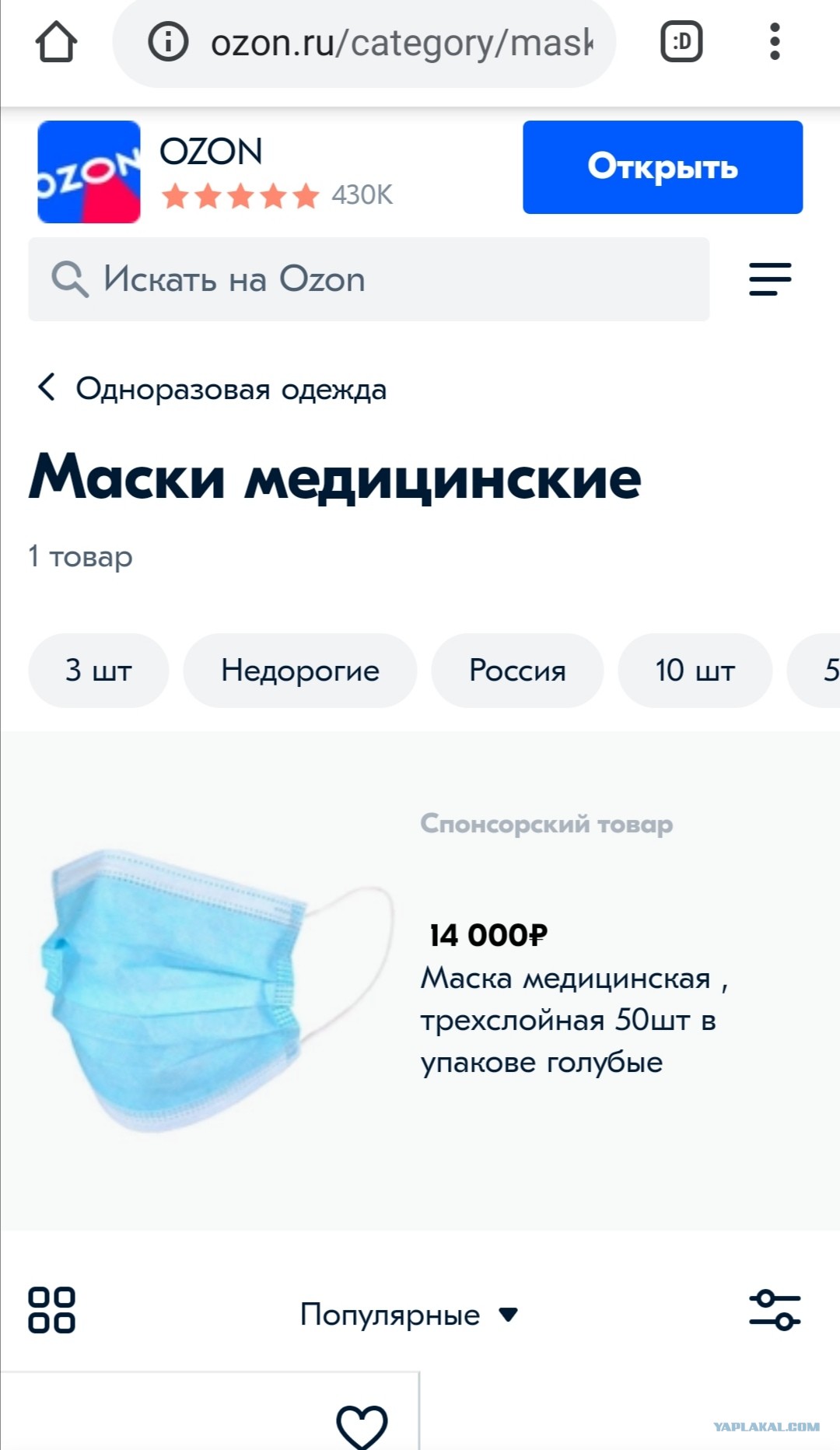Select the Недорогие filter chip
This screenshot has width=840, height=1450.
pos(300,671)
